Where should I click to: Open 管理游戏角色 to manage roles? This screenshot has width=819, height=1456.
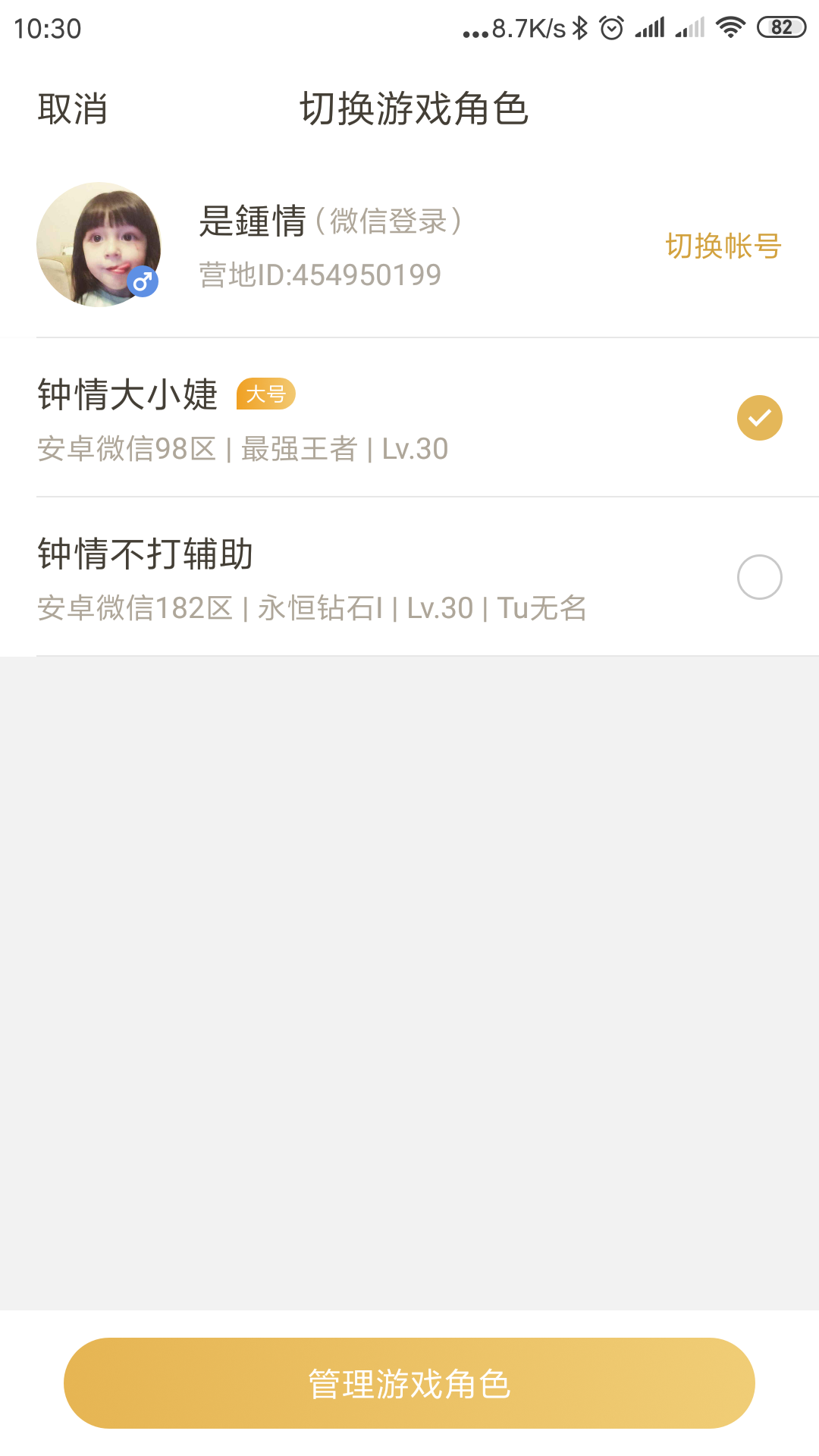point(409,1383)
